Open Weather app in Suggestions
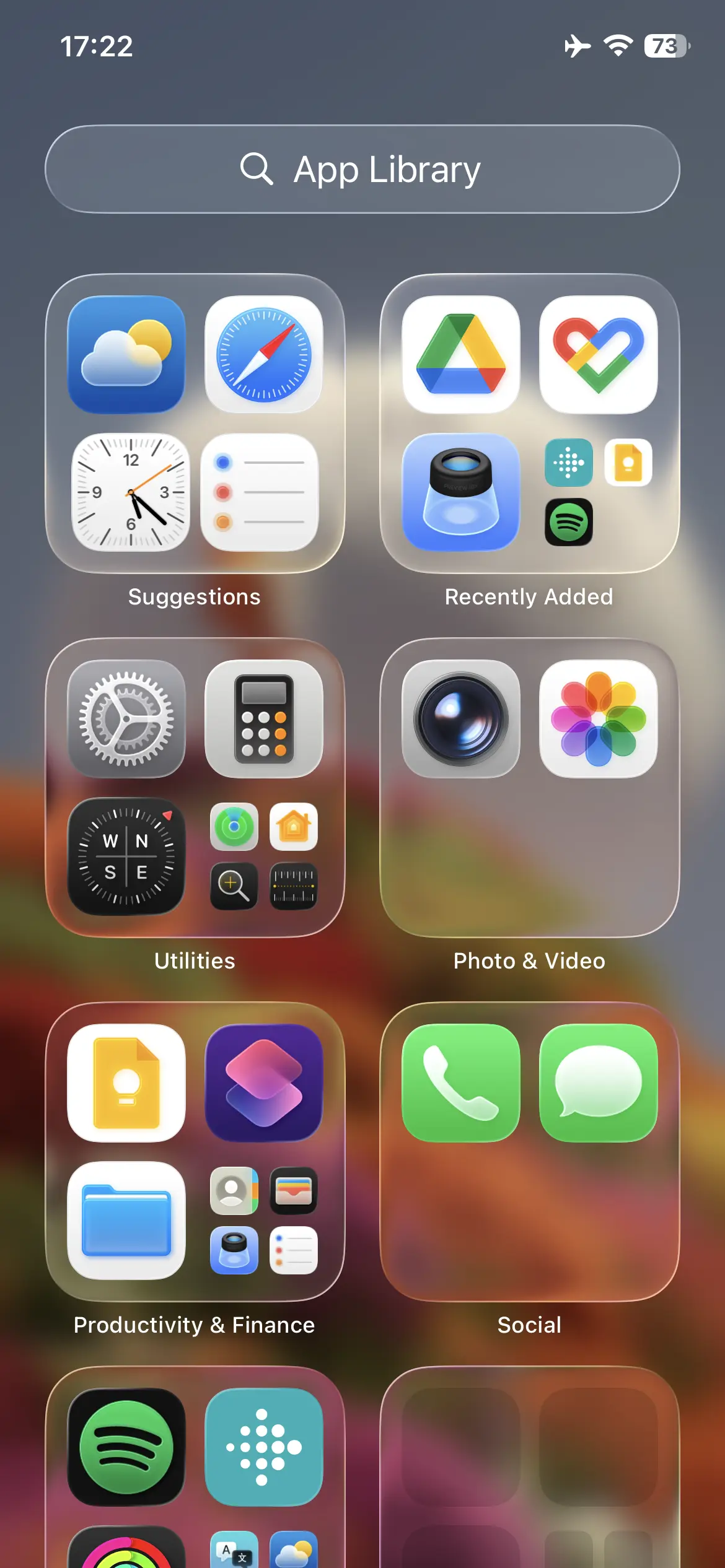 [x=126, y=354]
